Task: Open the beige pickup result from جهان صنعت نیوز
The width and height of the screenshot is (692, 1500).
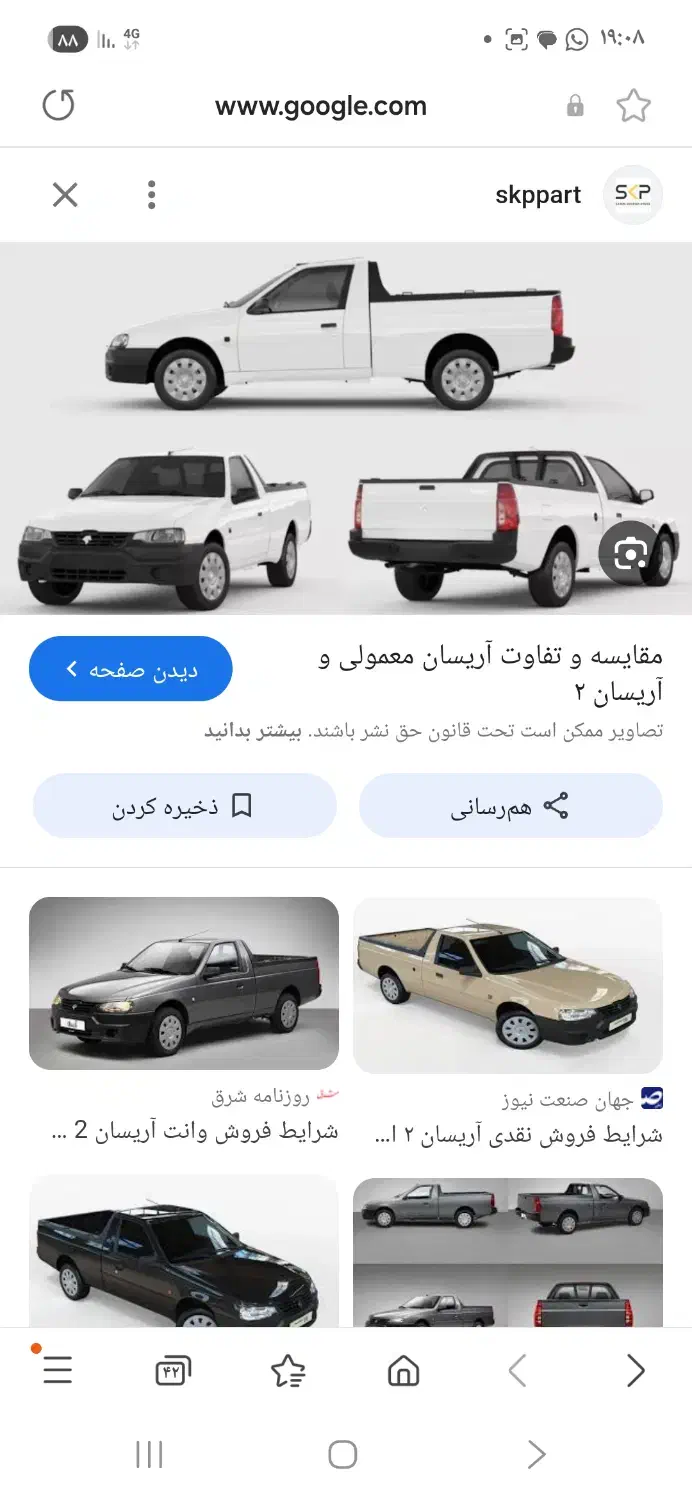Action: (508, 985)
